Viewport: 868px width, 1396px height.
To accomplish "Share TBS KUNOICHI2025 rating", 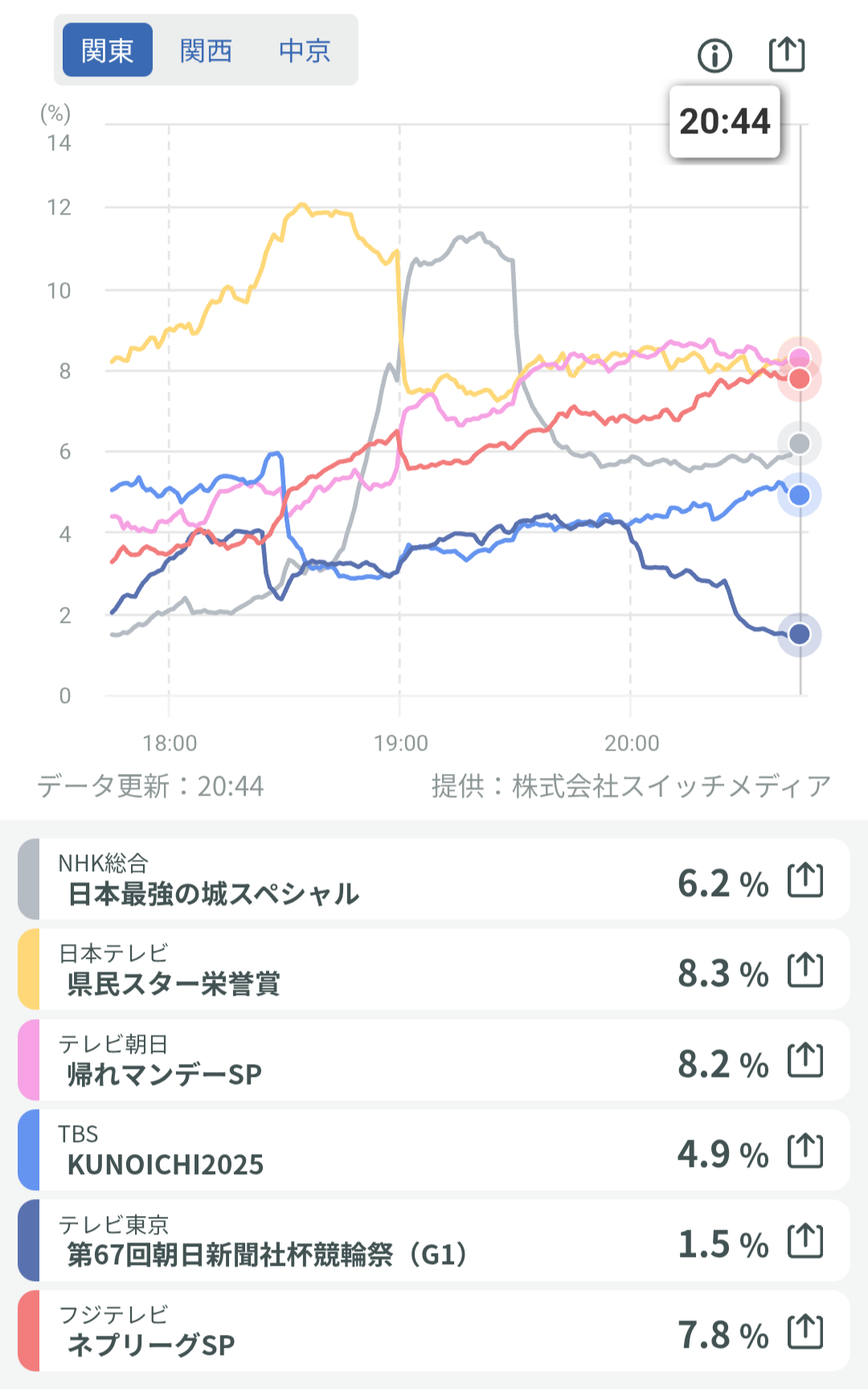I will coord(805,1151).
